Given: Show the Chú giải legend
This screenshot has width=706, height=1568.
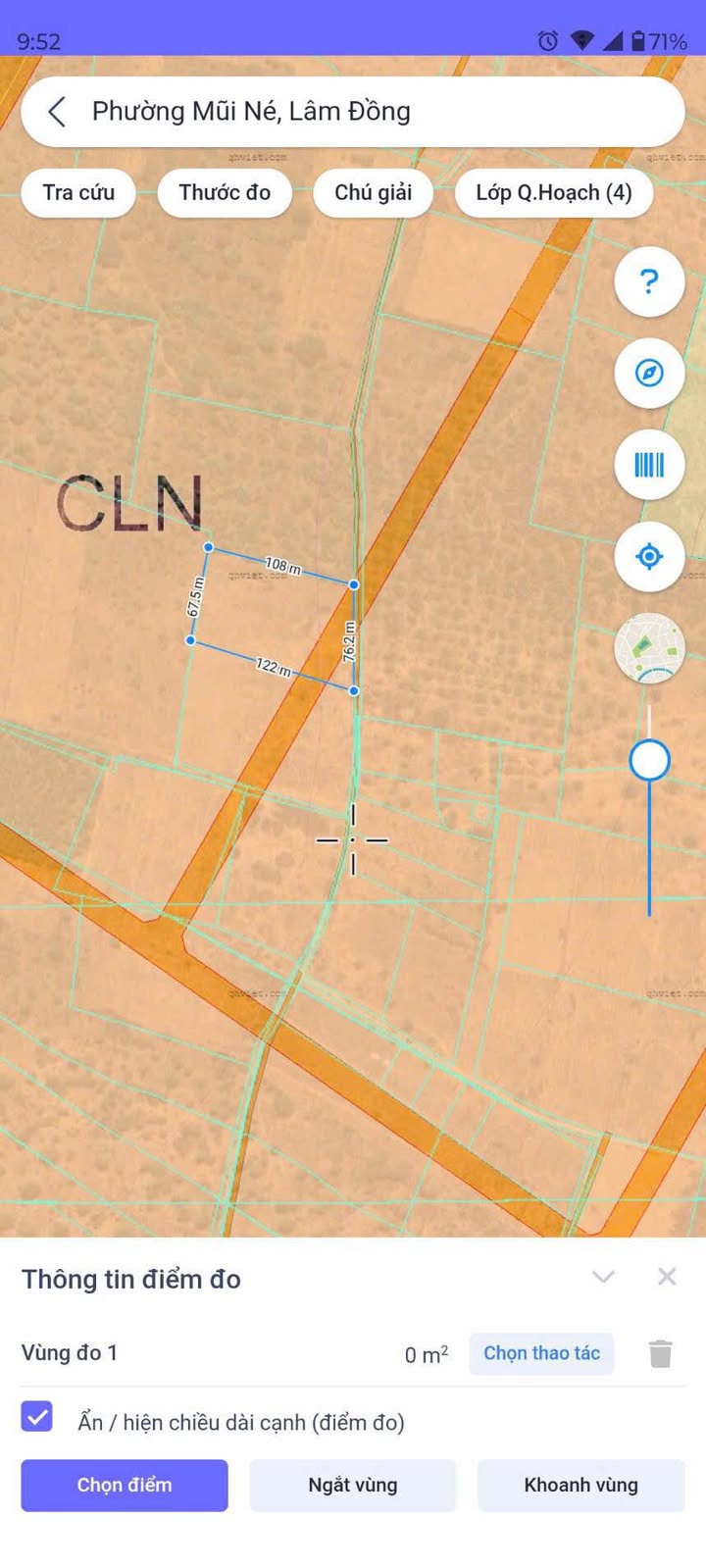Looking at the screenshot, I should (373, 192).
